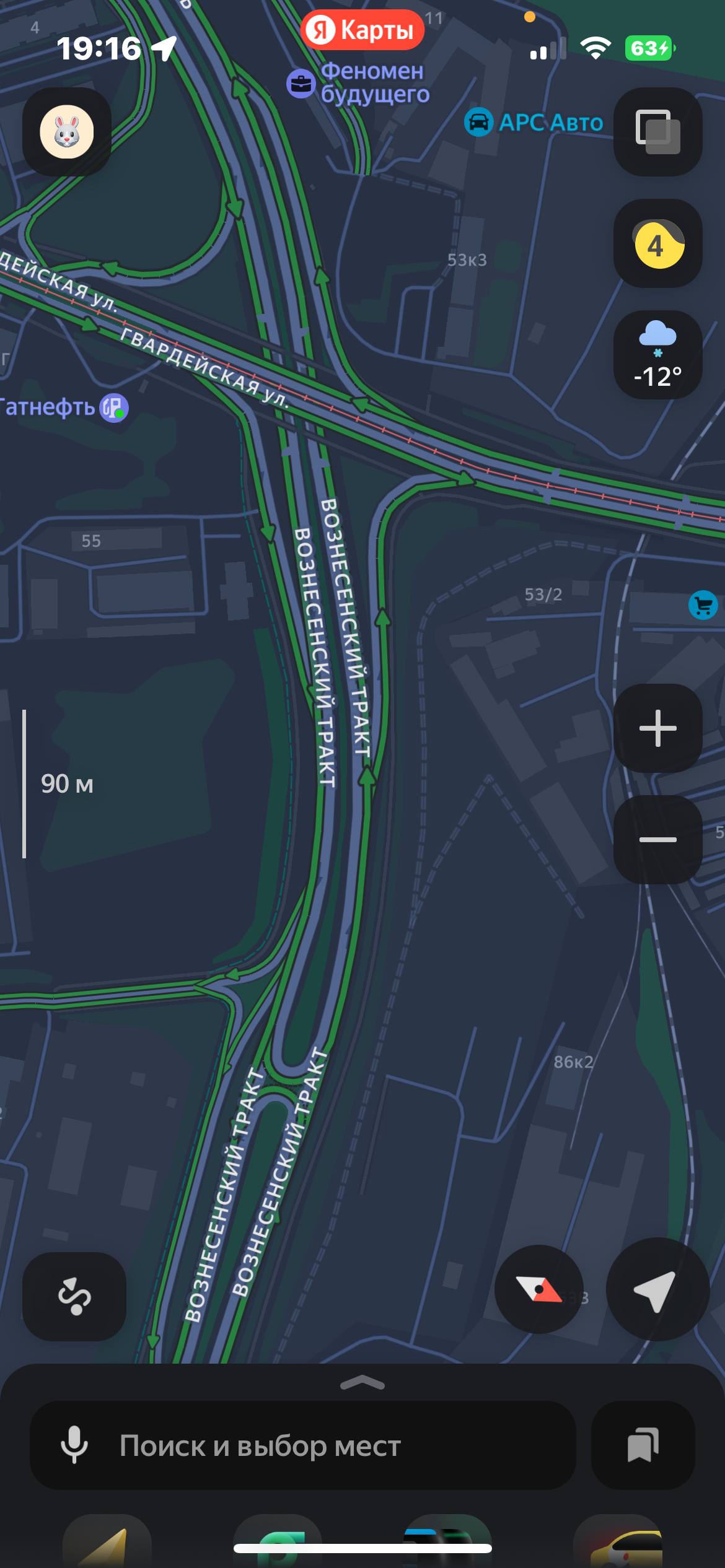Open saved bookmarks
725x1568 pixels.
pos(643,1445)
